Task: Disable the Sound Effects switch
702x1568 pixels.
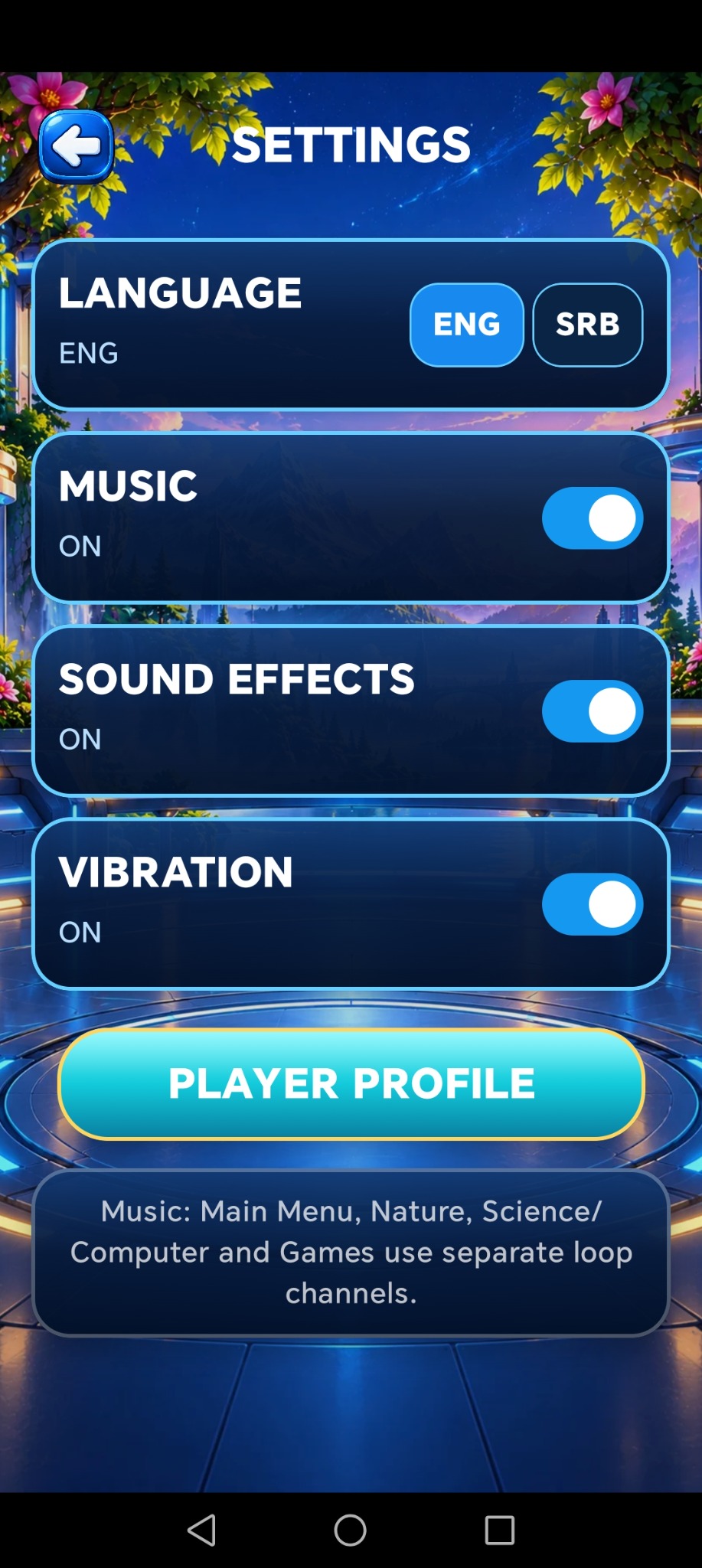Action: tap(593, 711)
